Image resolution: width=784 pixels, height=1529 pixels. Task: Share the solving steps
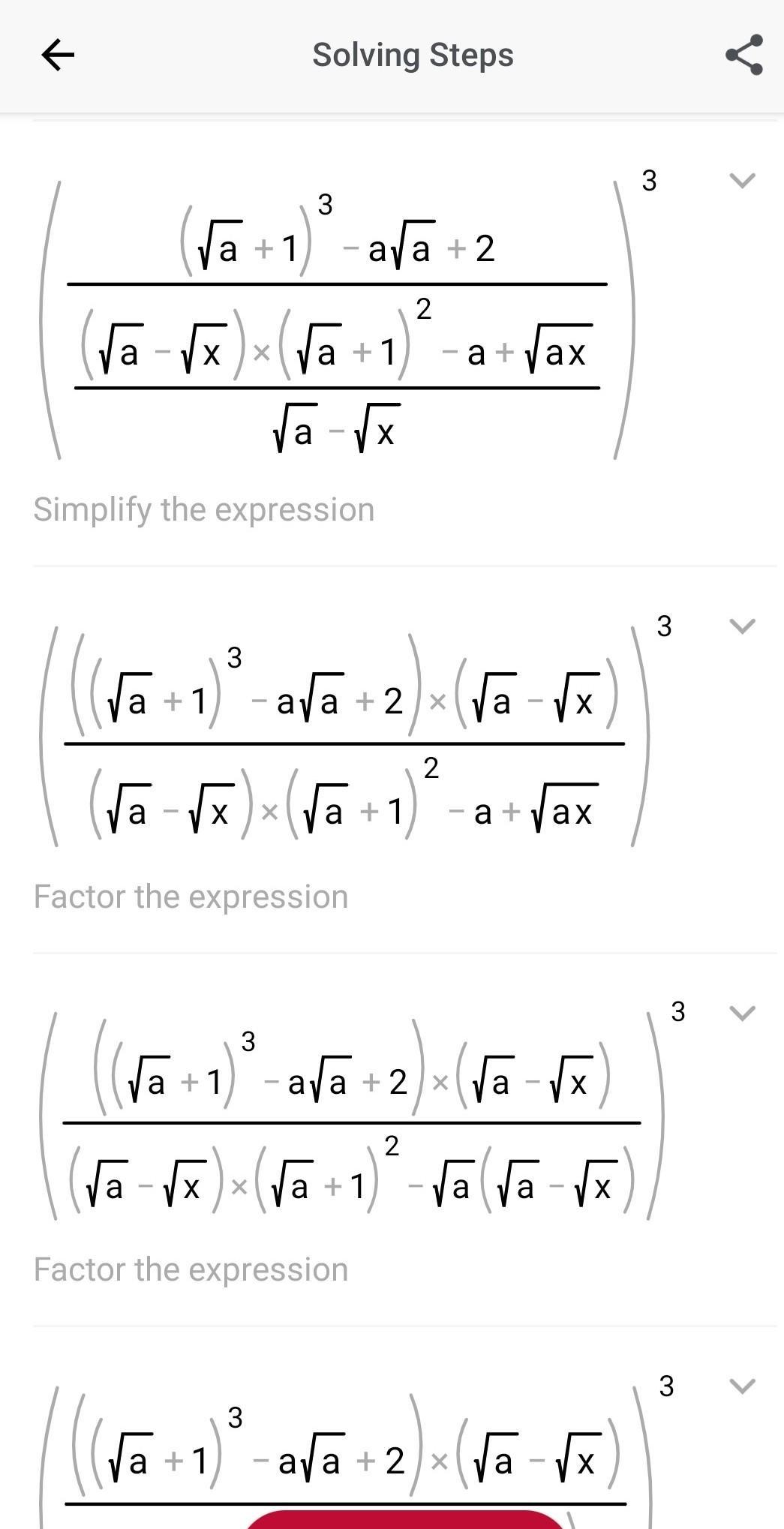[743, 55]
